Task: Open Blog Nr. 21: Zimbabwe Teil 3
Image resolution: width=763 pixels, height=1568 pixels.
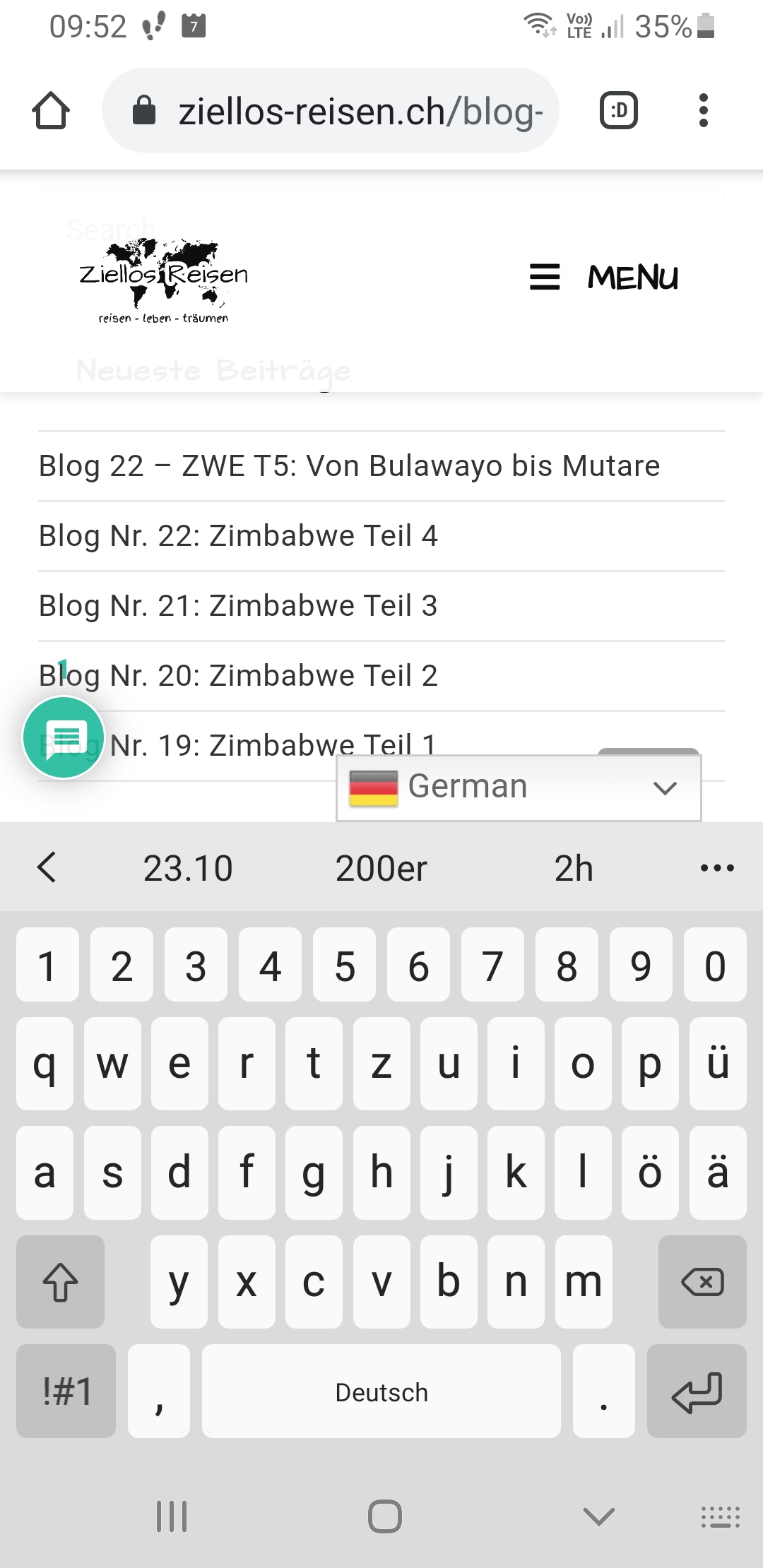Action: point(238,606)
